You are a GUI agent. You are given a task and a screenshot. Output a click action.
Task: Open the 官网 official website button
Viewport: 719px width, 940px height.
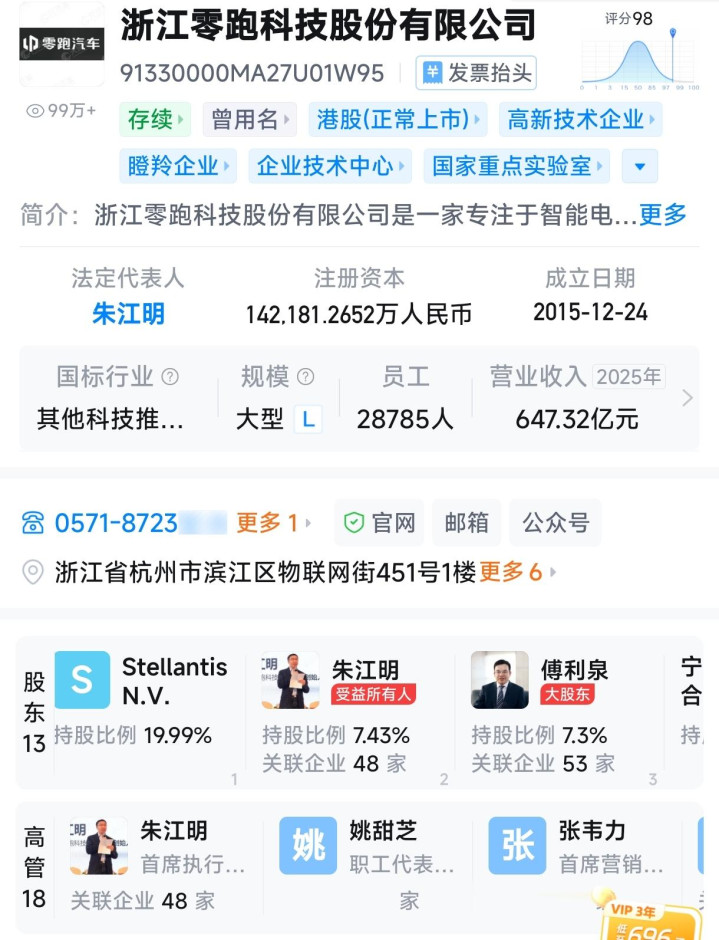379,523
